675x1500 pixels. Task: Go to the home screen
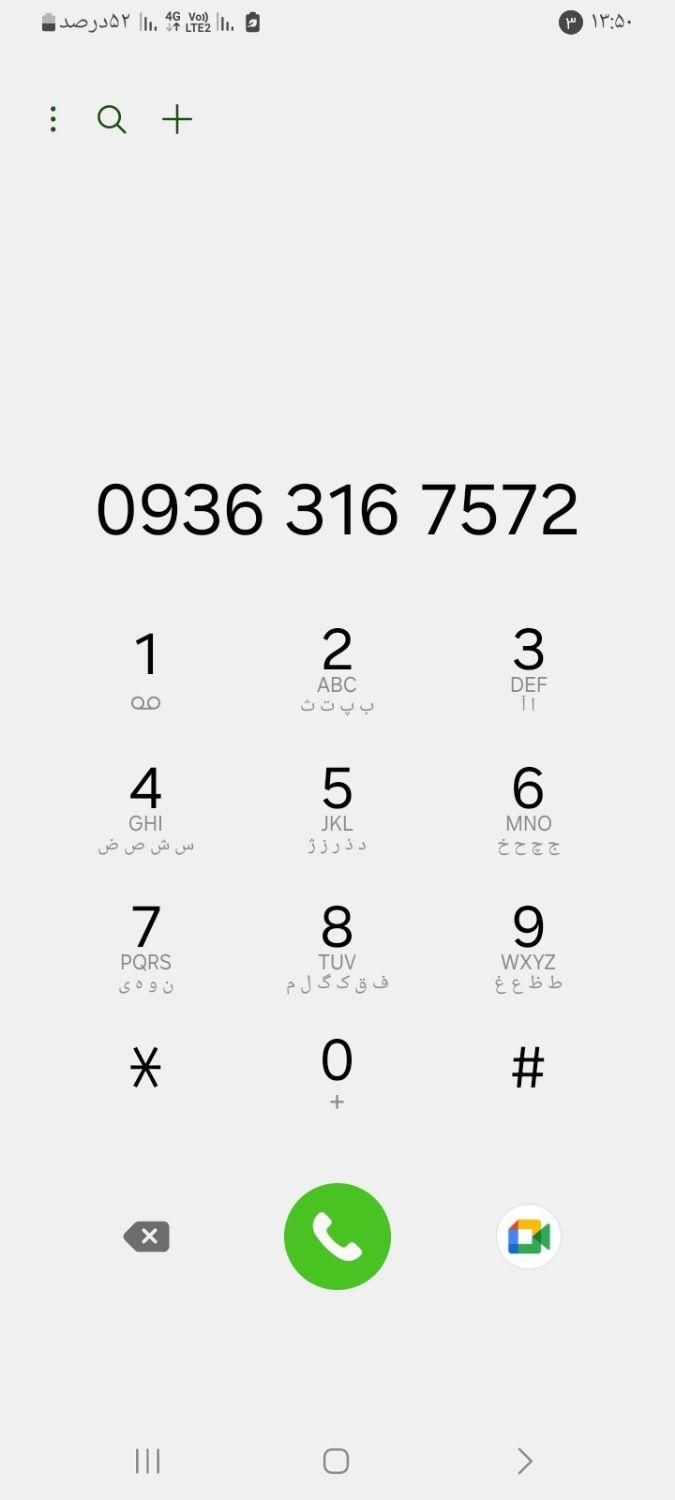336,1461
